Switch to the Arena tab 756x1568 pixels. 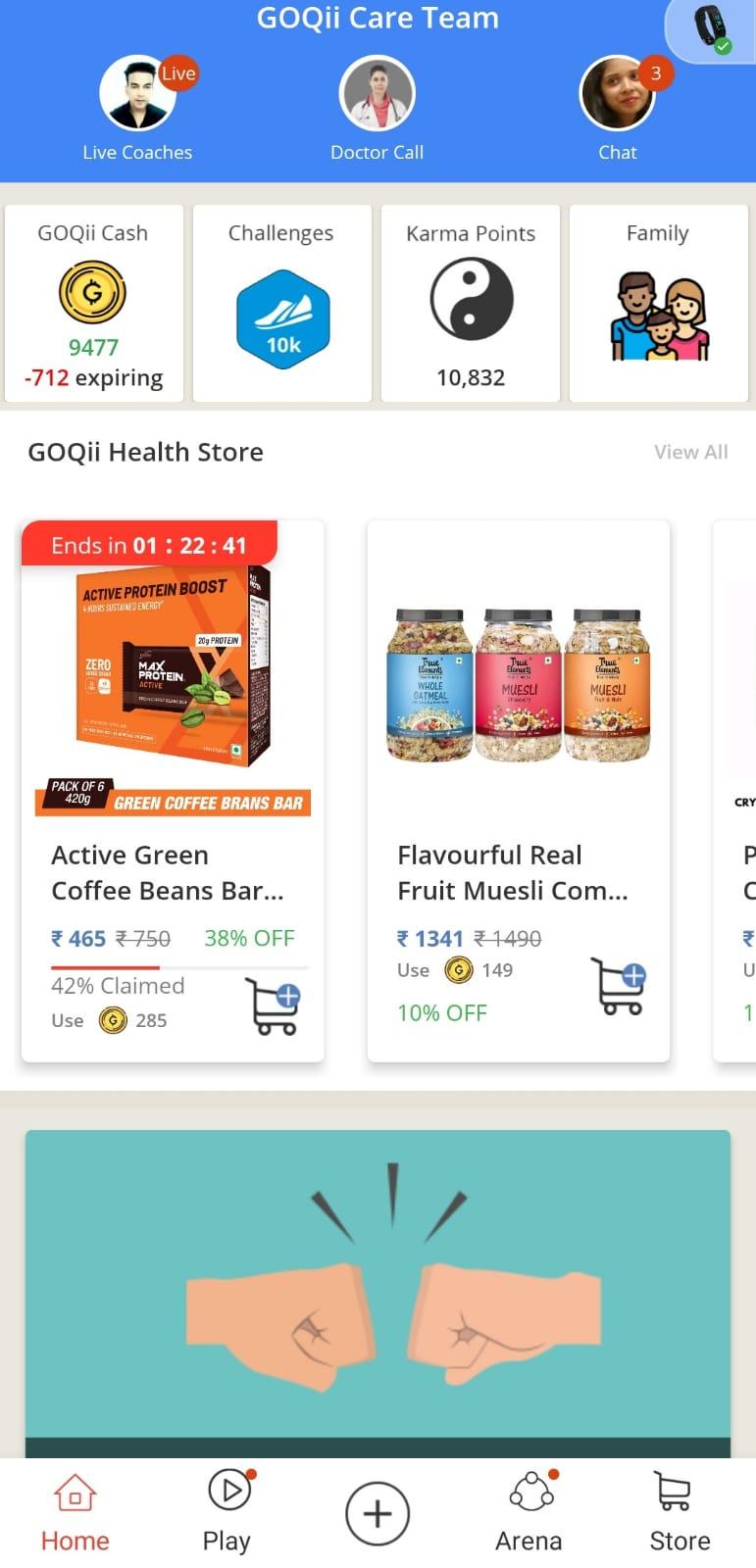pos(529,1513)
